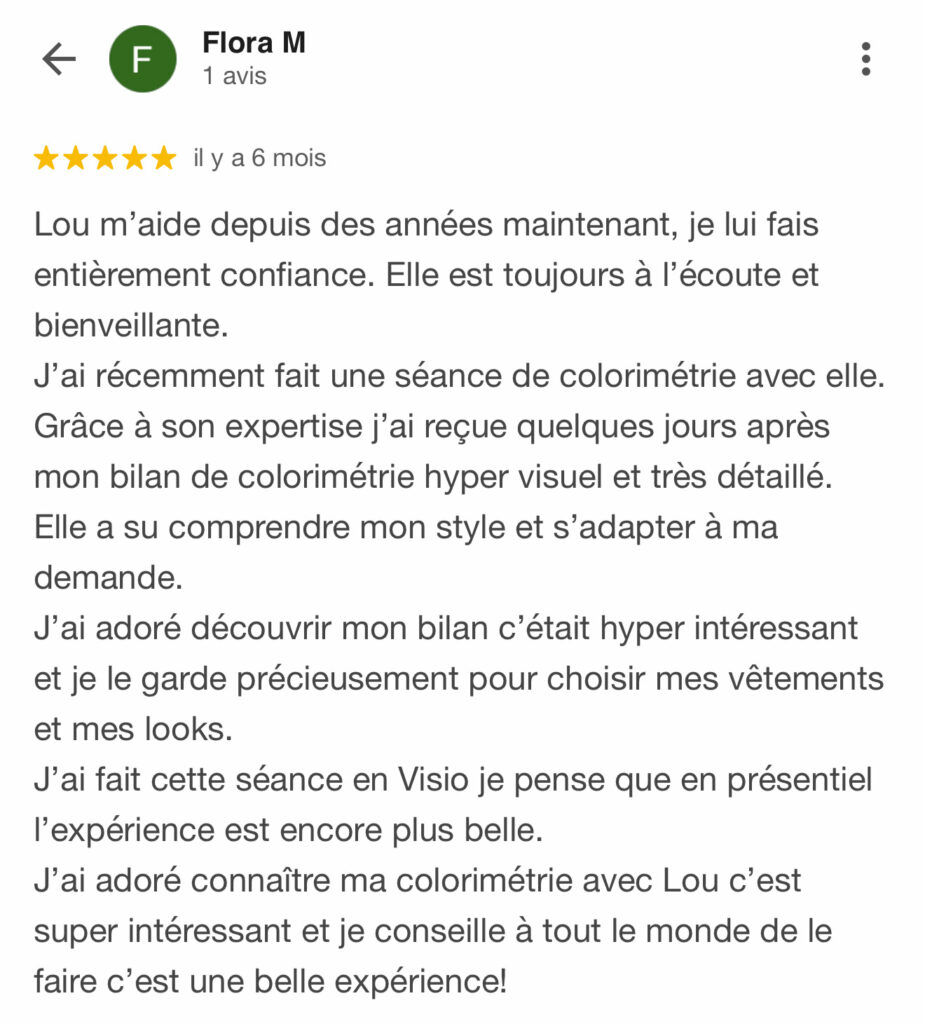Open the three-dot overflow menu
Screen dimensions: 925x1024
point(865,60)
